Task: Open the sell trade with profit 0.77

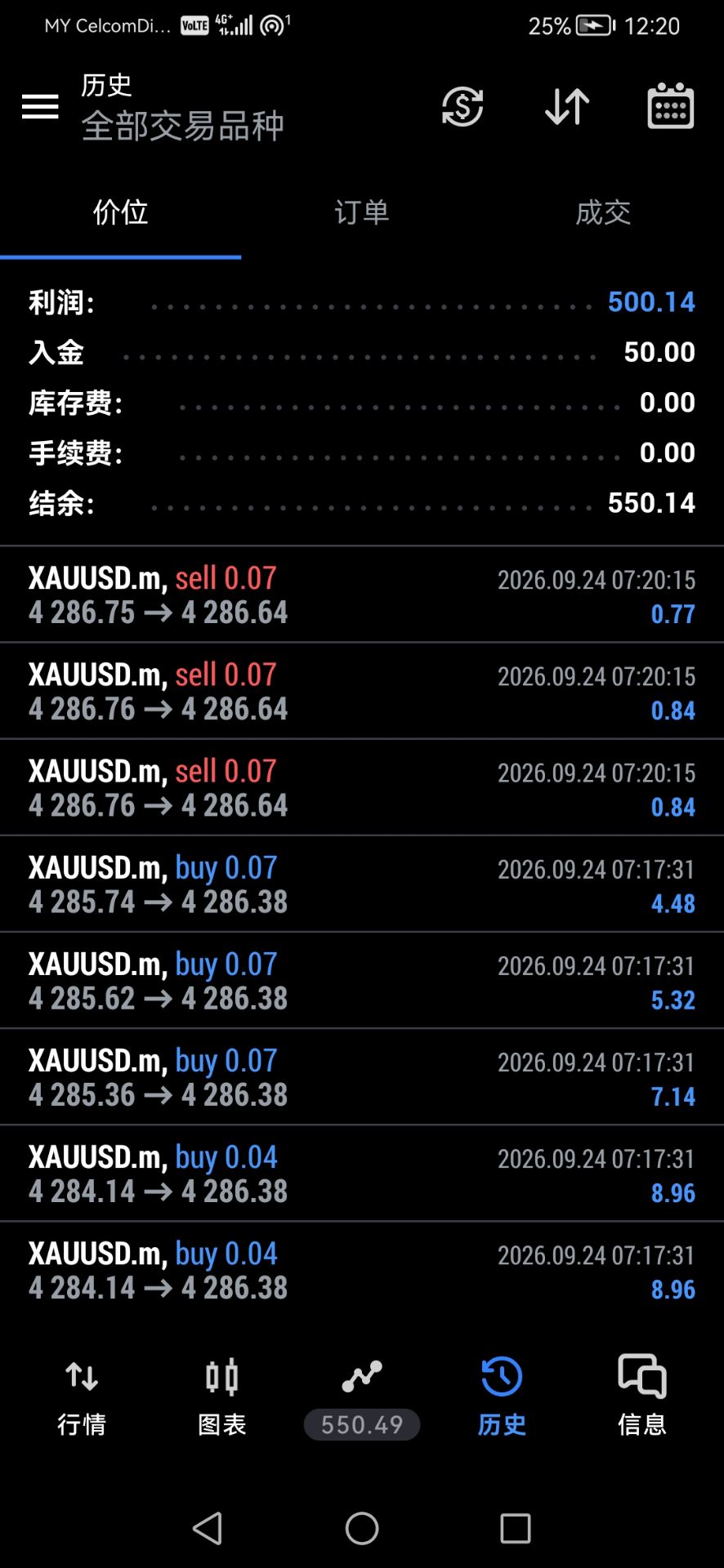Action: [x=362, y=595]
